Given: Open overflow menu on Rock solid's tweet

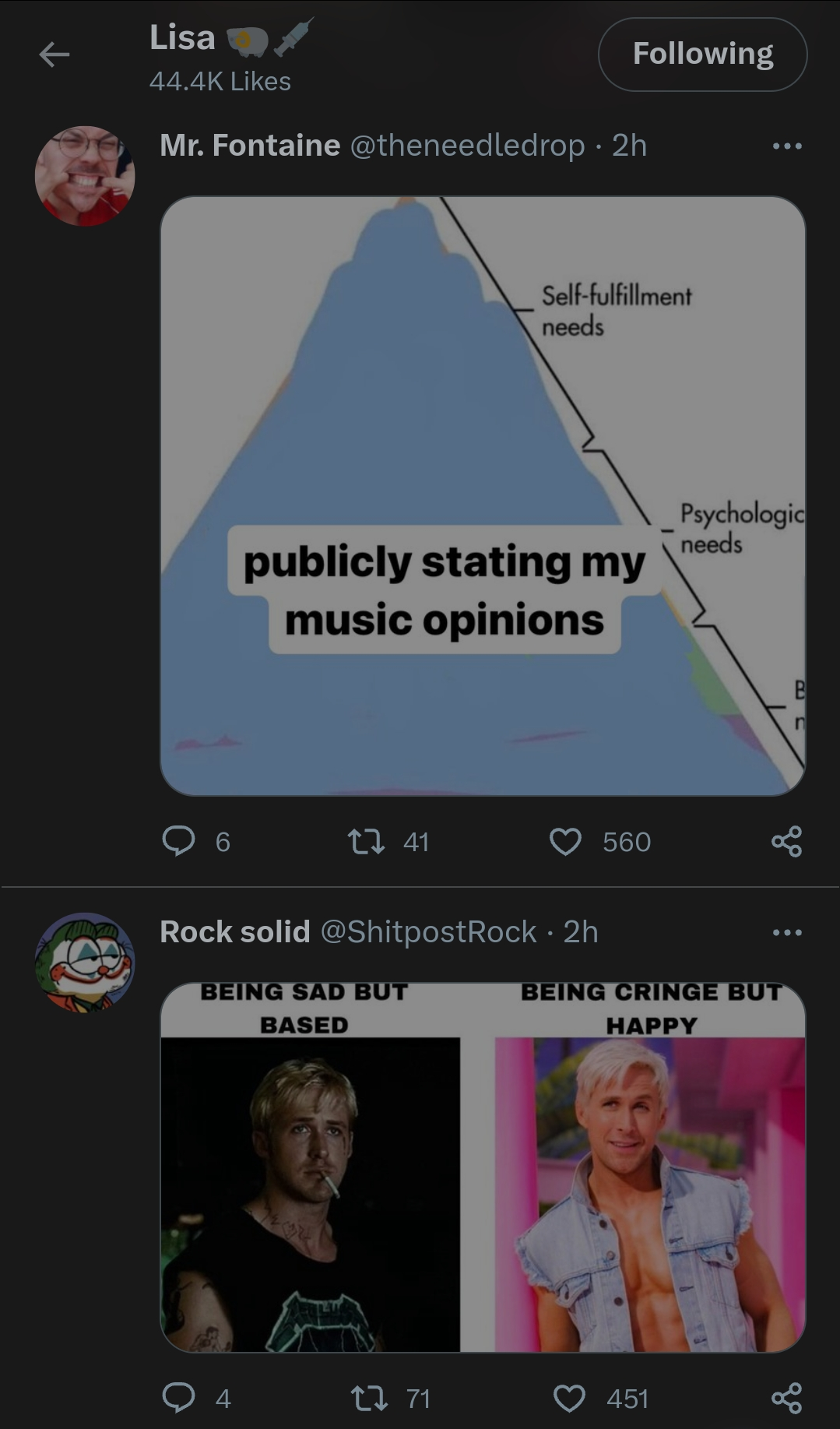Looking at the screenshot, I should pos(787,933).
